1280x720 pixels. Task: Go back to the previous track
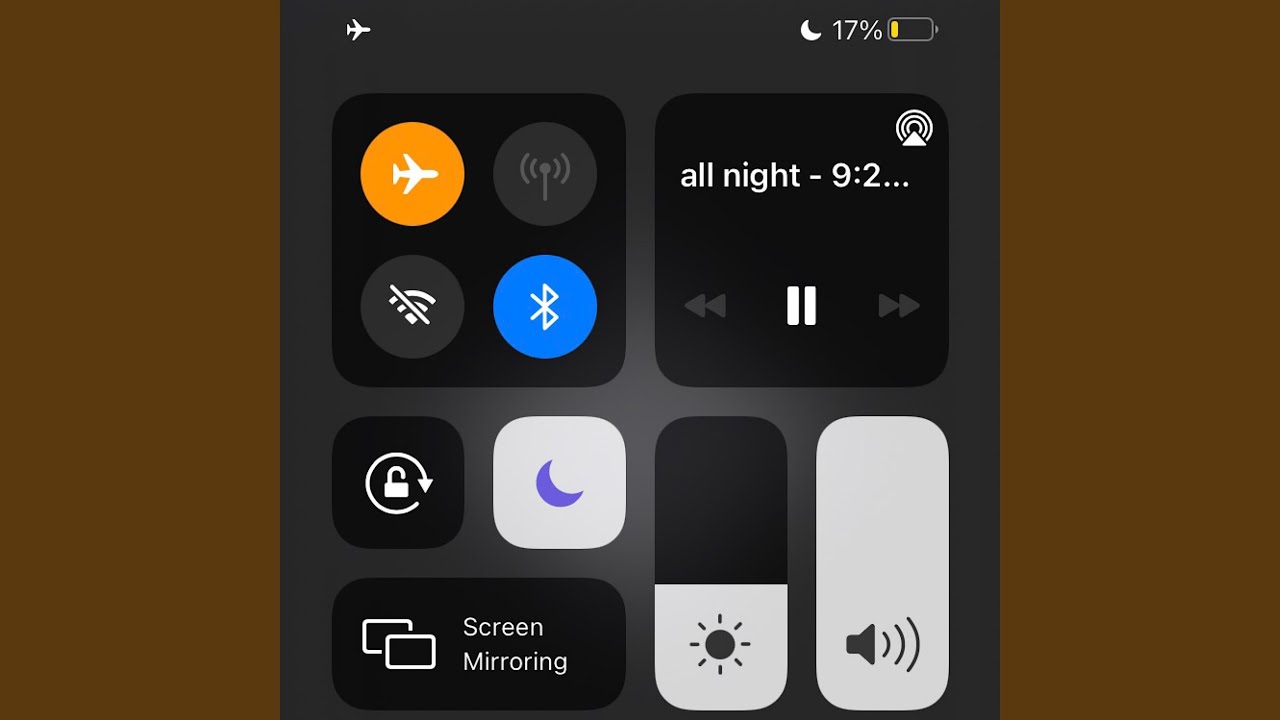705,306
